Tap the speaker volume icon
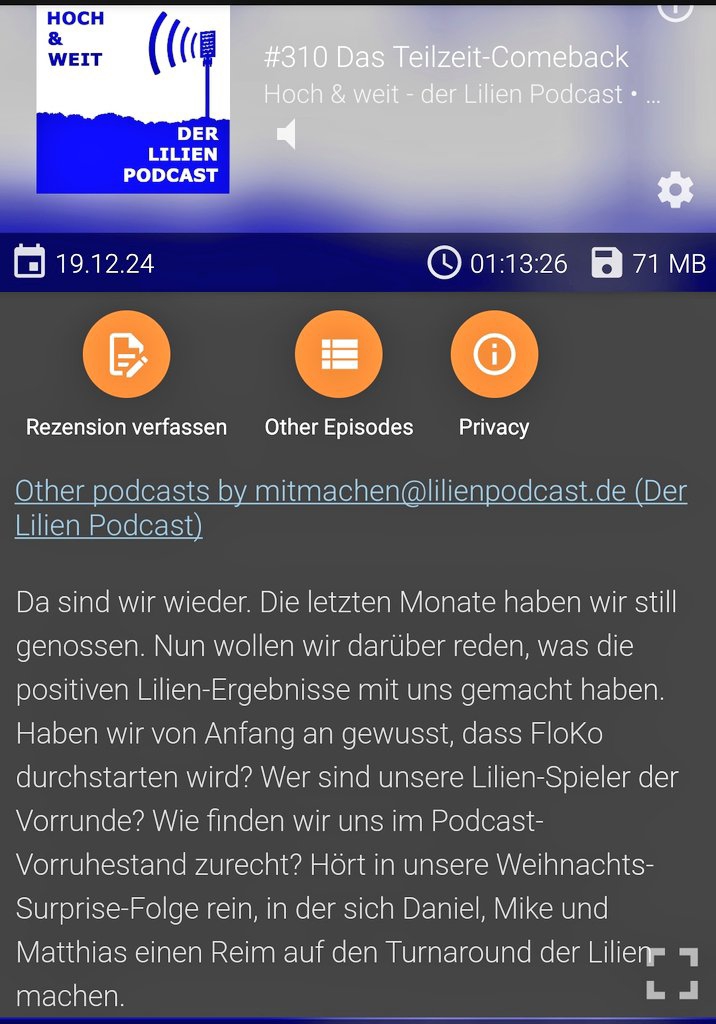 [x=287, y=134]
